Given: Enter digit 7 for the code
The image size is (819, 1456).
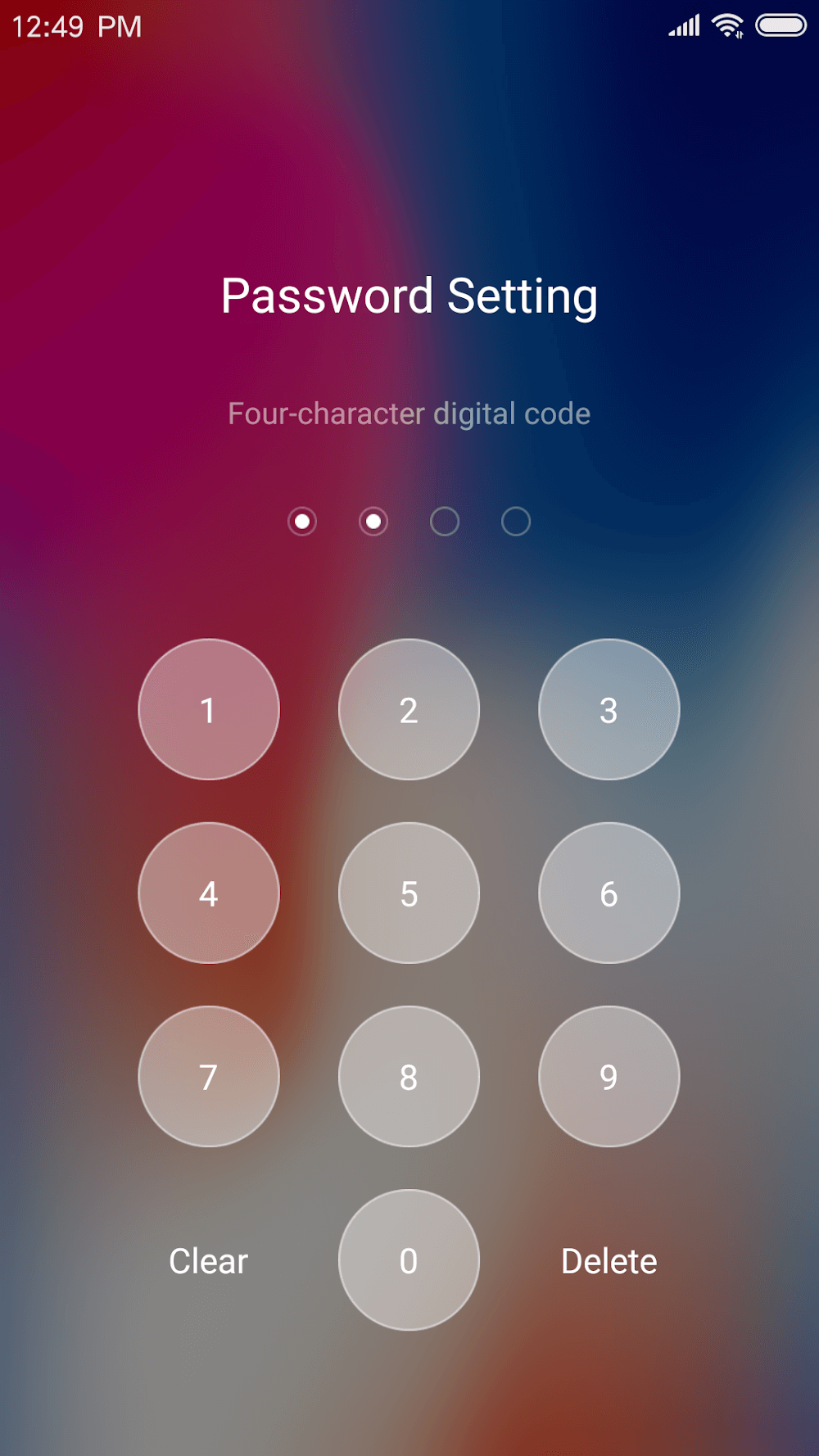Looking at the screenshot, I should click(x=209, y=1076).
